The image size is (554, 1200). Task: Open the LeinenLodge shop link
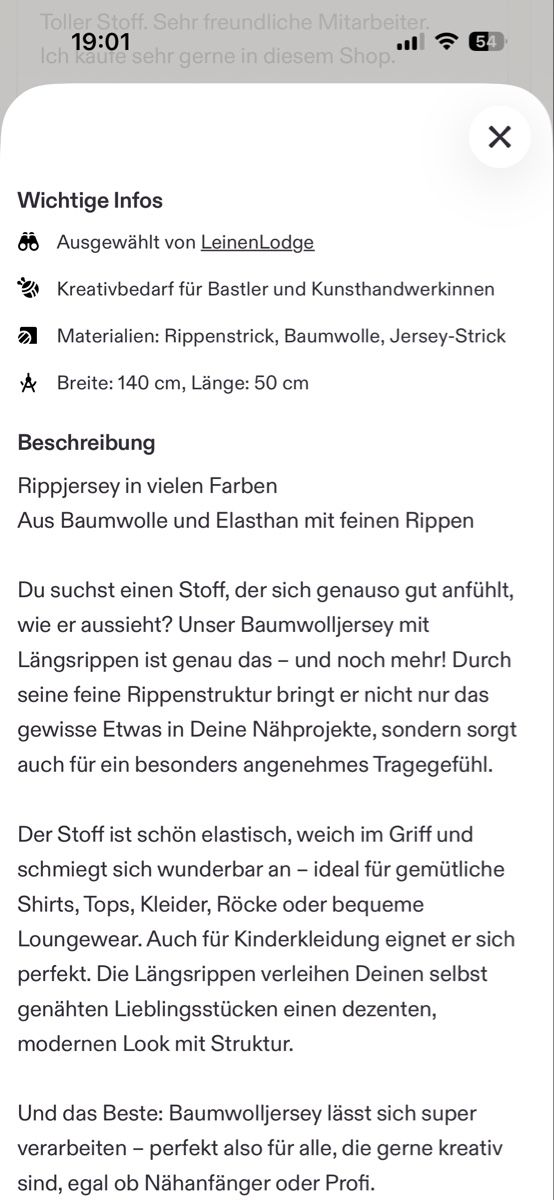pos(257,242)
